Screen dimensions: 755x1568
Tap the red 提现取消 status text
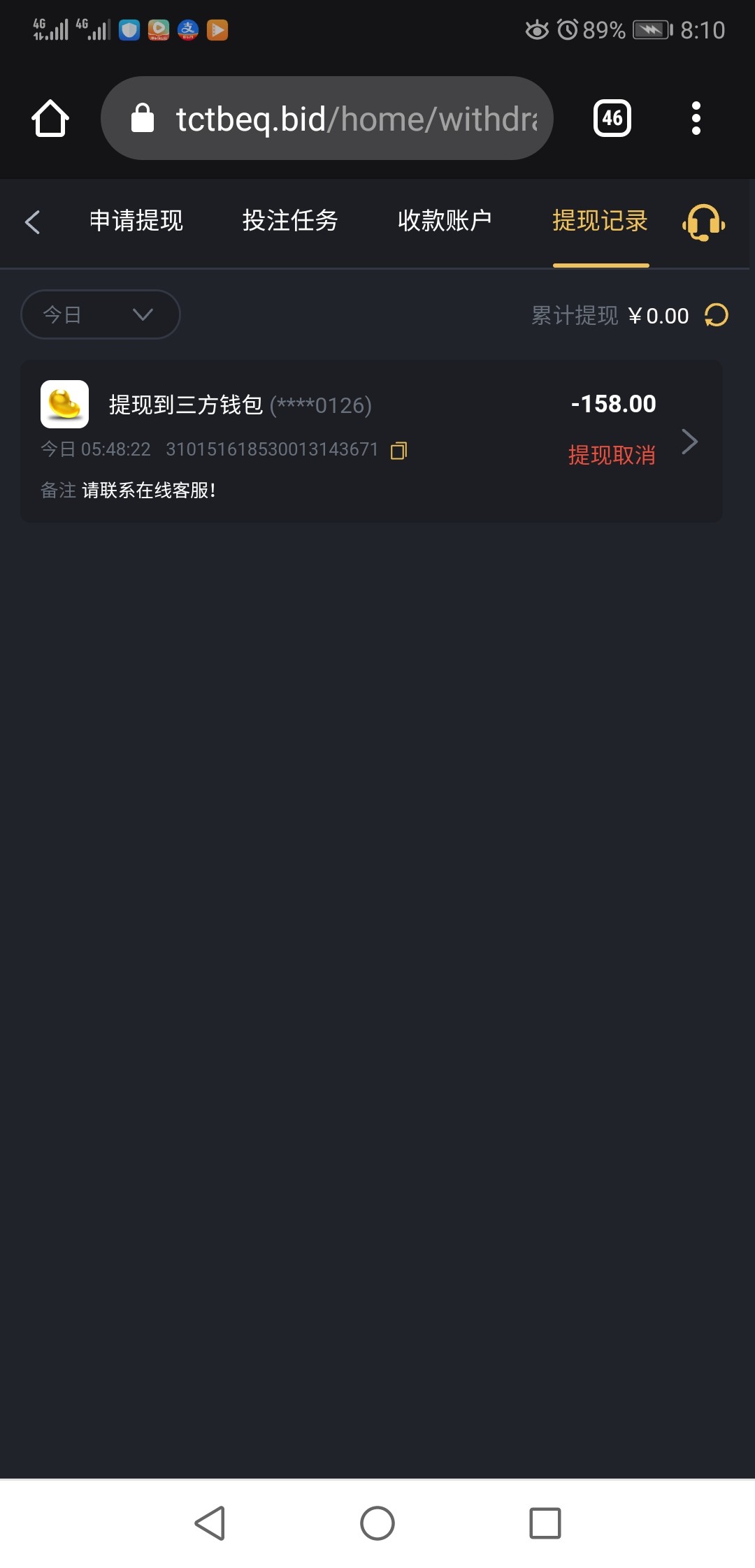click(611, 456)
